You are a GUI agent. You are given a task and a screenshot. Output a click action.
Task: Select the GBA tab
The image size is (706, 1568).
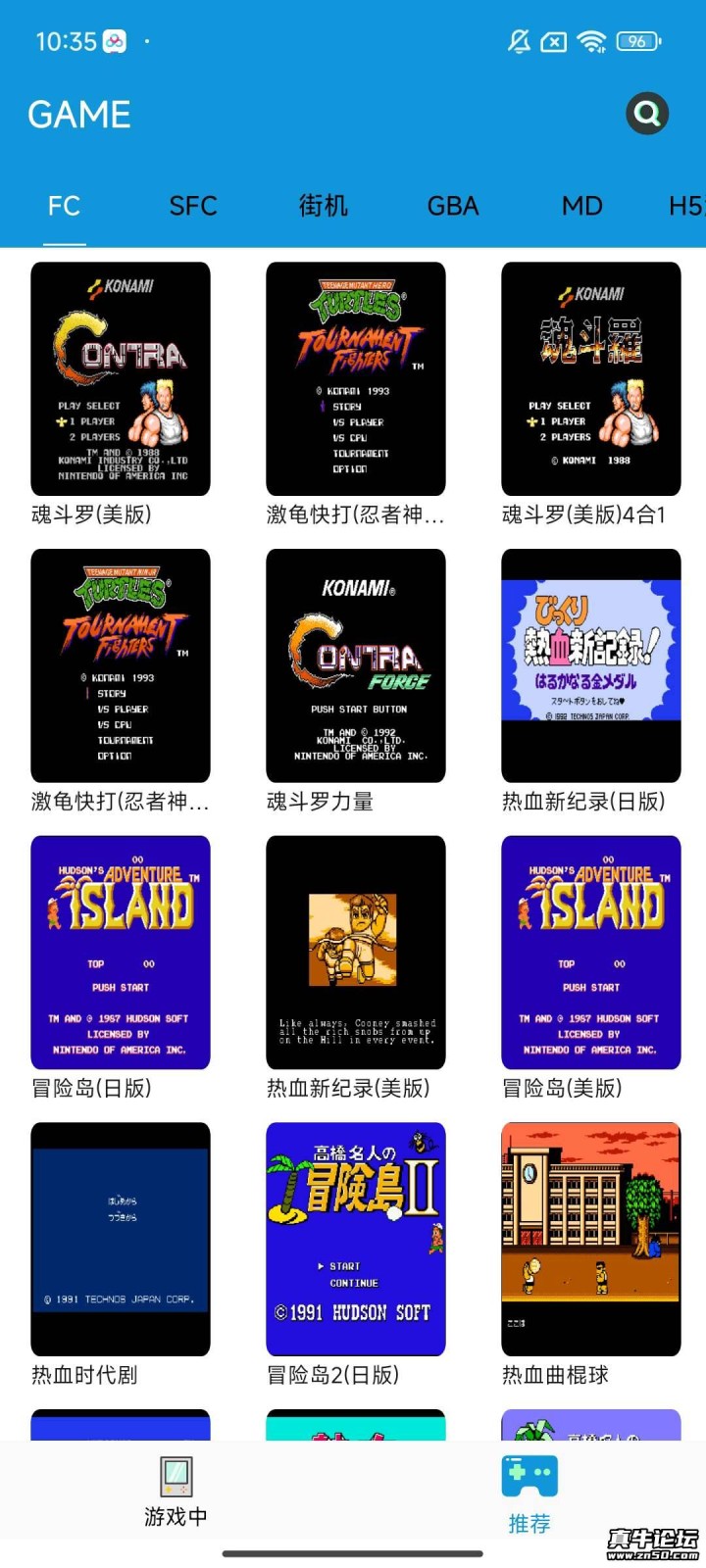click(452, 206)
